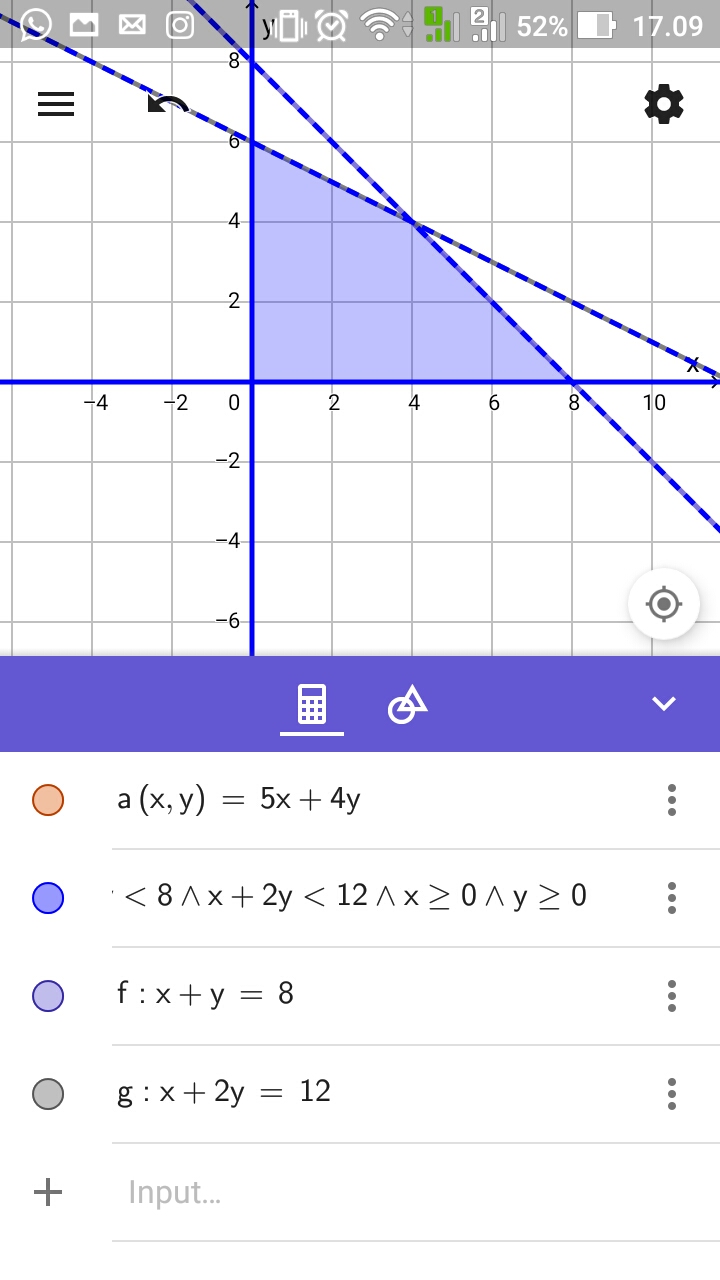The height and width of the screenshot is (1280, 720).
Task: Click the Input field to enter an expression
Action: (300, 1192)
